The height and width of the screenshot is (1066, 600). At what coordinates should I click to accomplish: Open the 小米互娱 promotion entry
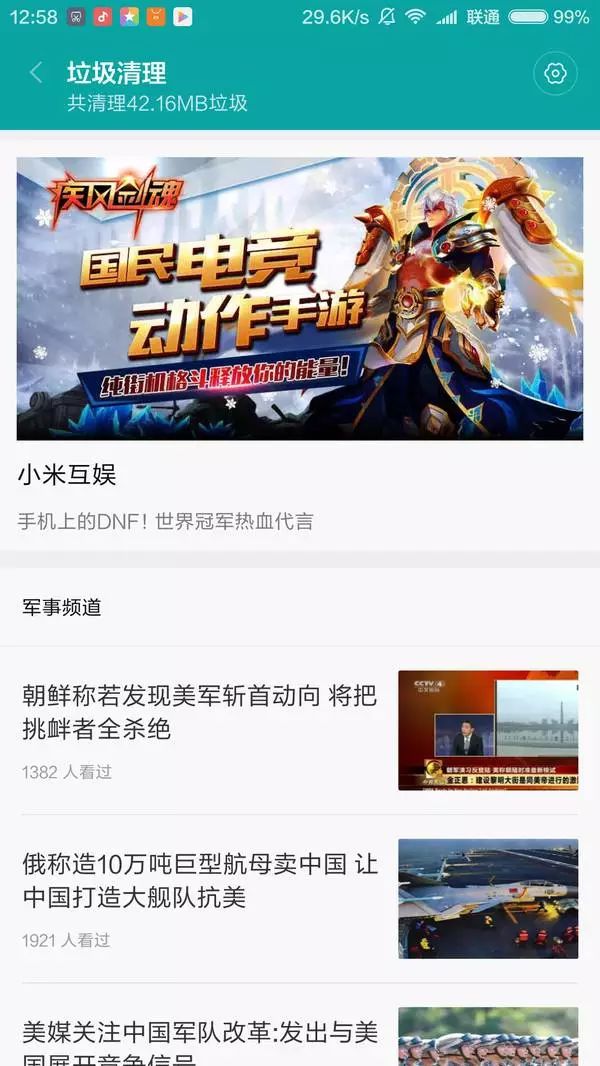coord(68,475)
